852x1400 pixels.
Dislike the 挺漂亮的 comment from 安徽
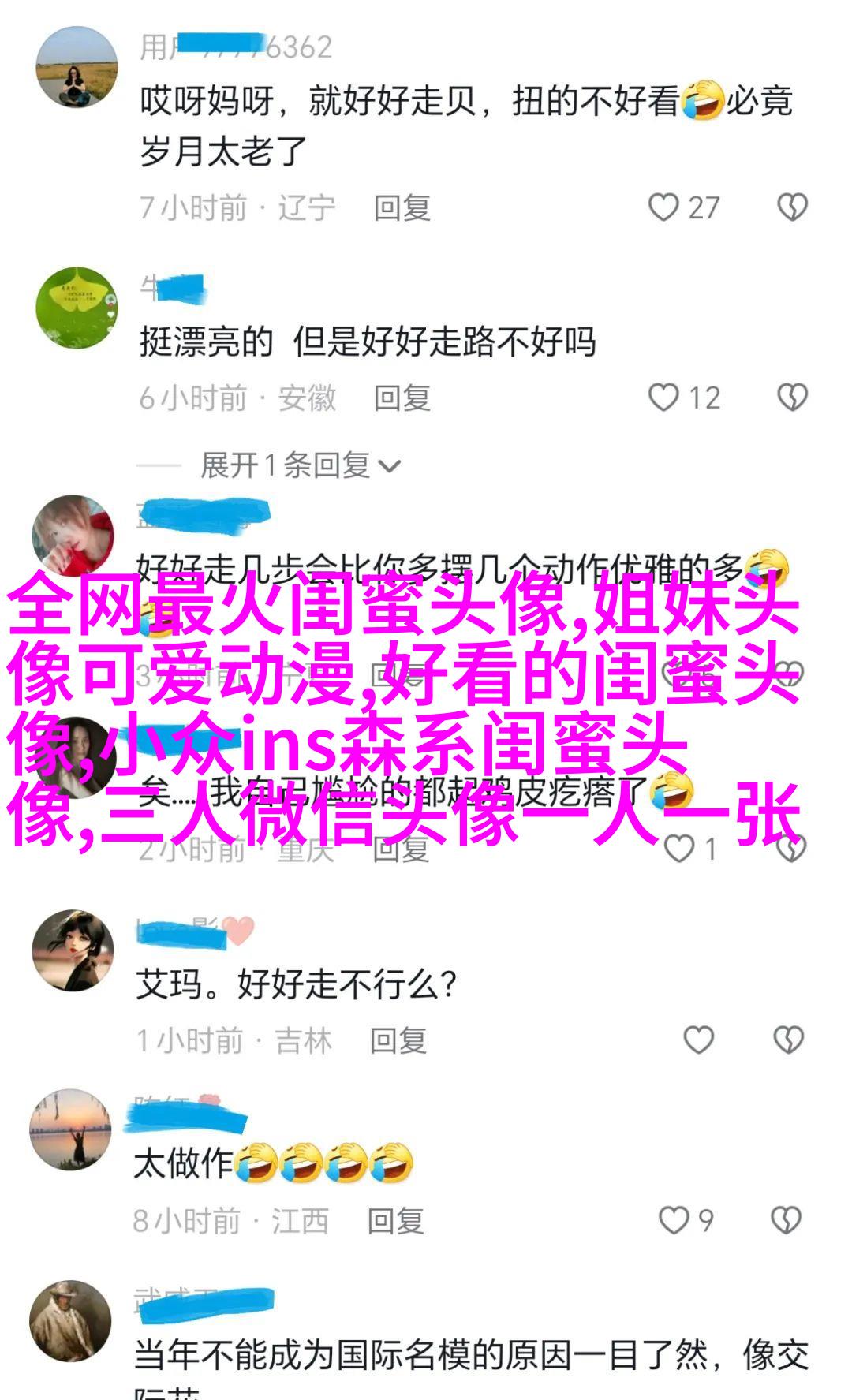pyautogui.click(x=792, y=398)
